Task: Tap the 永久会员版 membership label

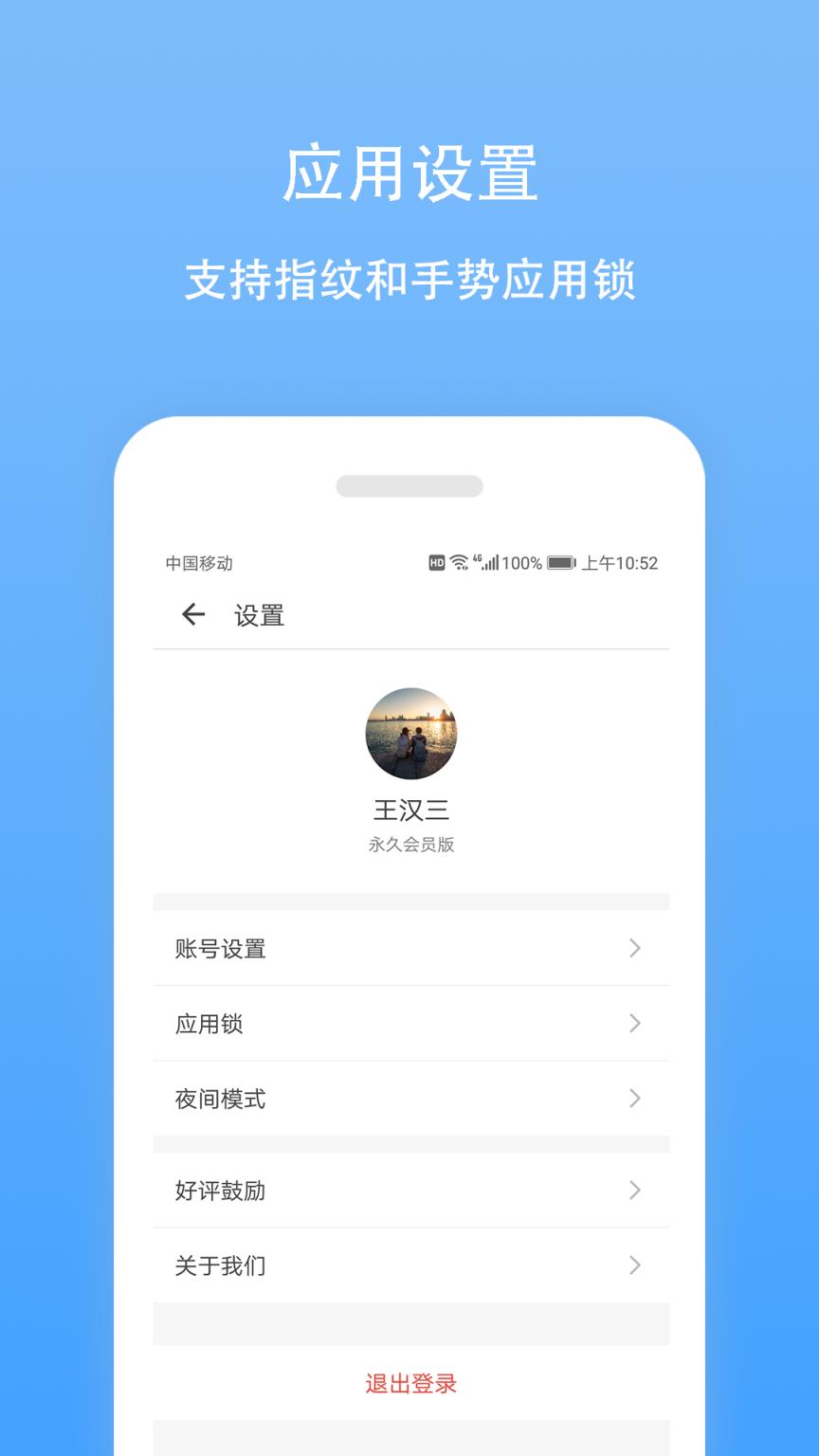Action: pyautogui.click(x=409, y=844)
